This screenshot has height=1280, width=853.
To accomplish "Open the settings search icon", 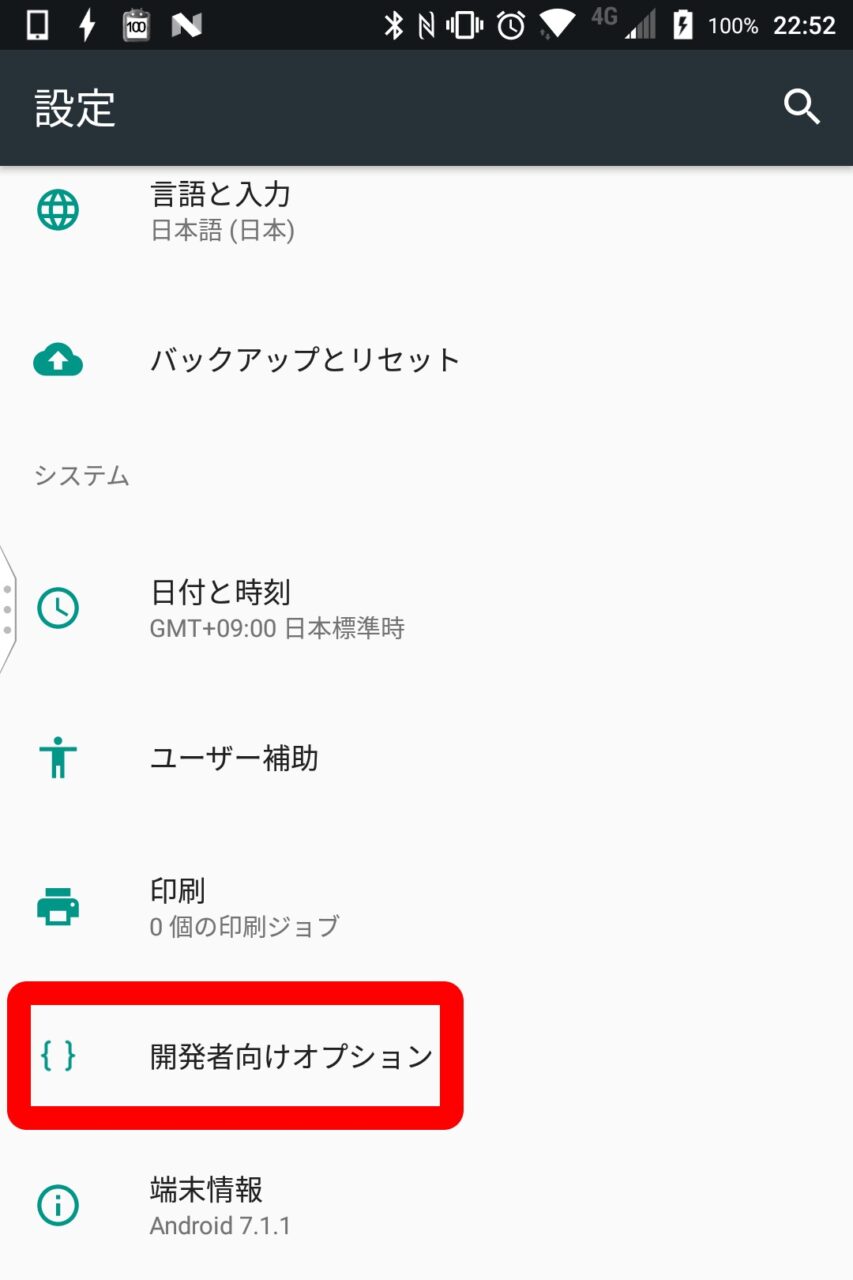I will click(801, 107).
